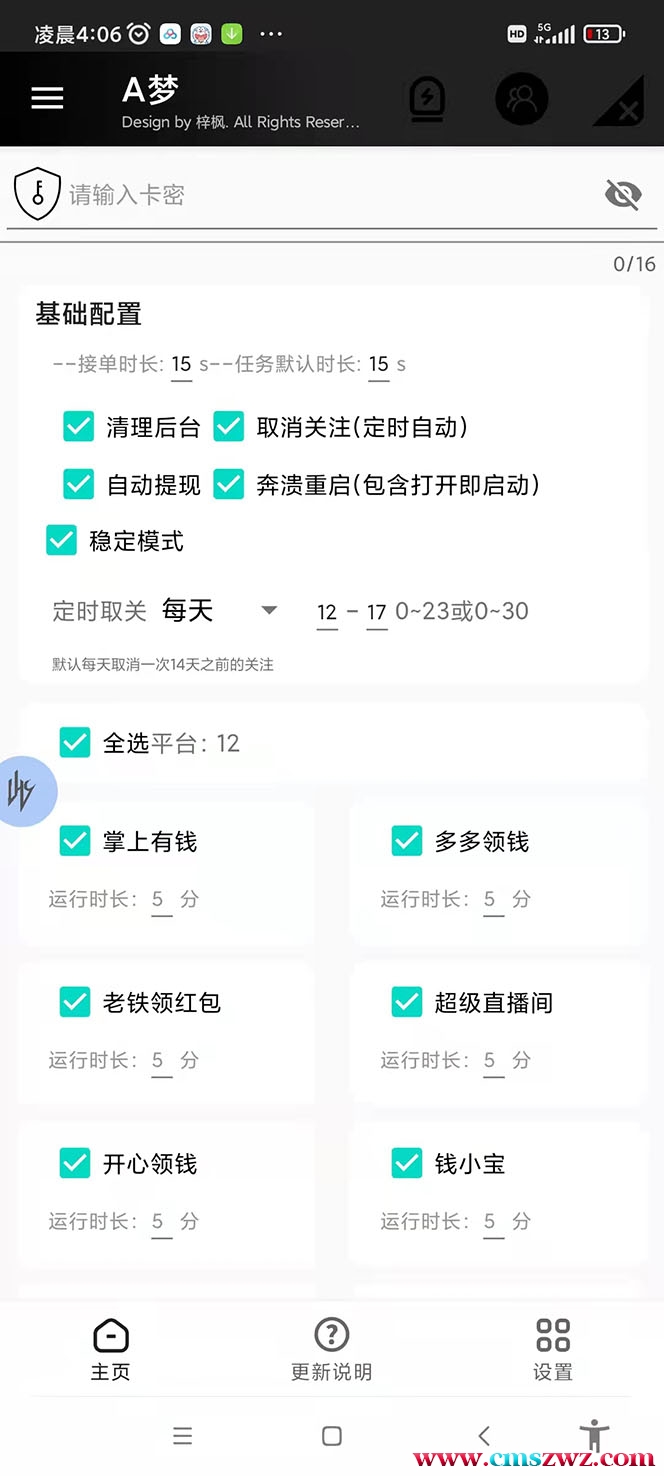
Task: Open the hamburger drawer menu
Action: [x=47, y=98]
